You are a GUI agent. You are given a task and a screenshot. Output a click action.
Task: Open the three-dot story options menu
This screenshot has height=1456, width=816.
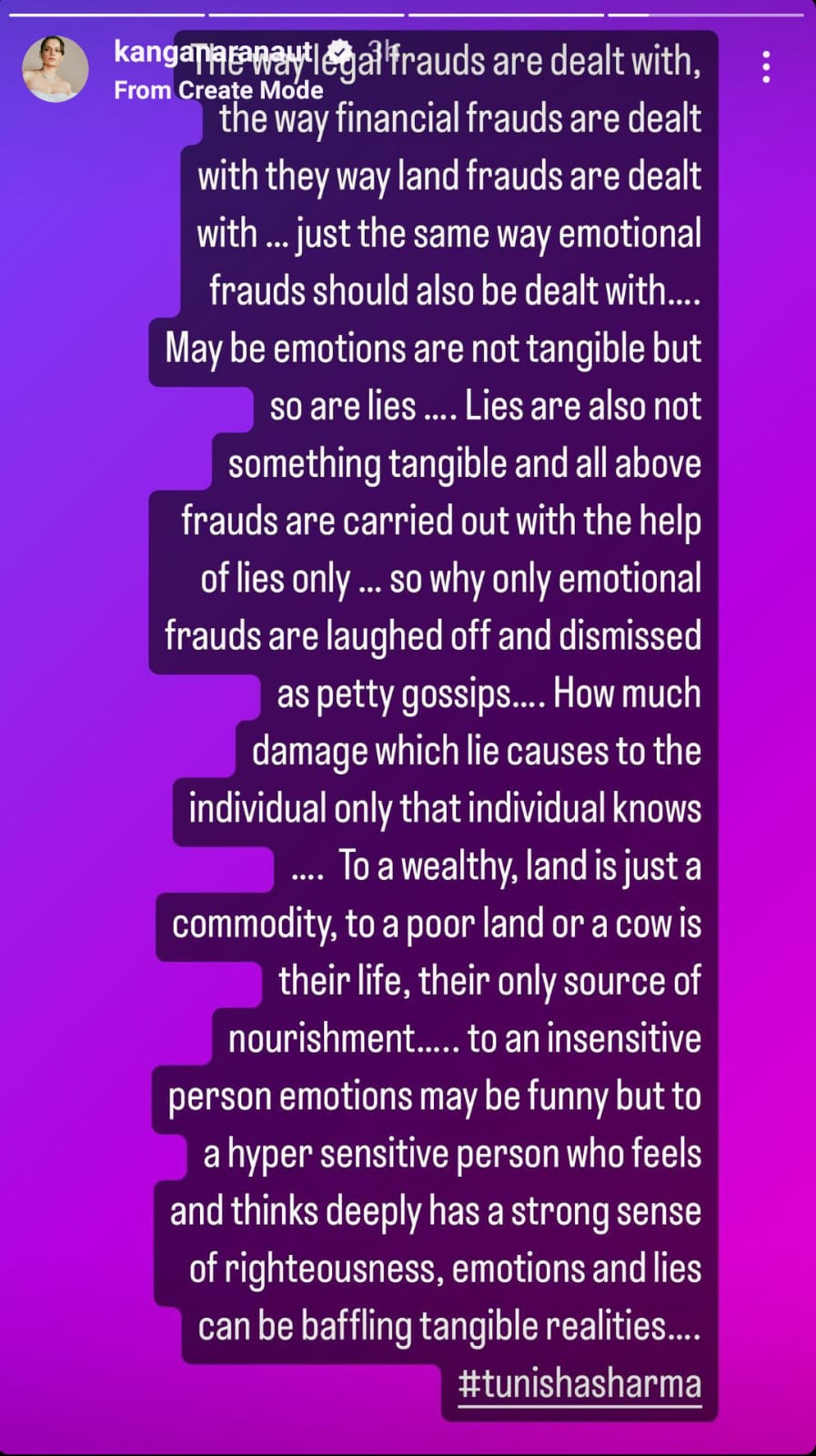click(x=766, y=67)
